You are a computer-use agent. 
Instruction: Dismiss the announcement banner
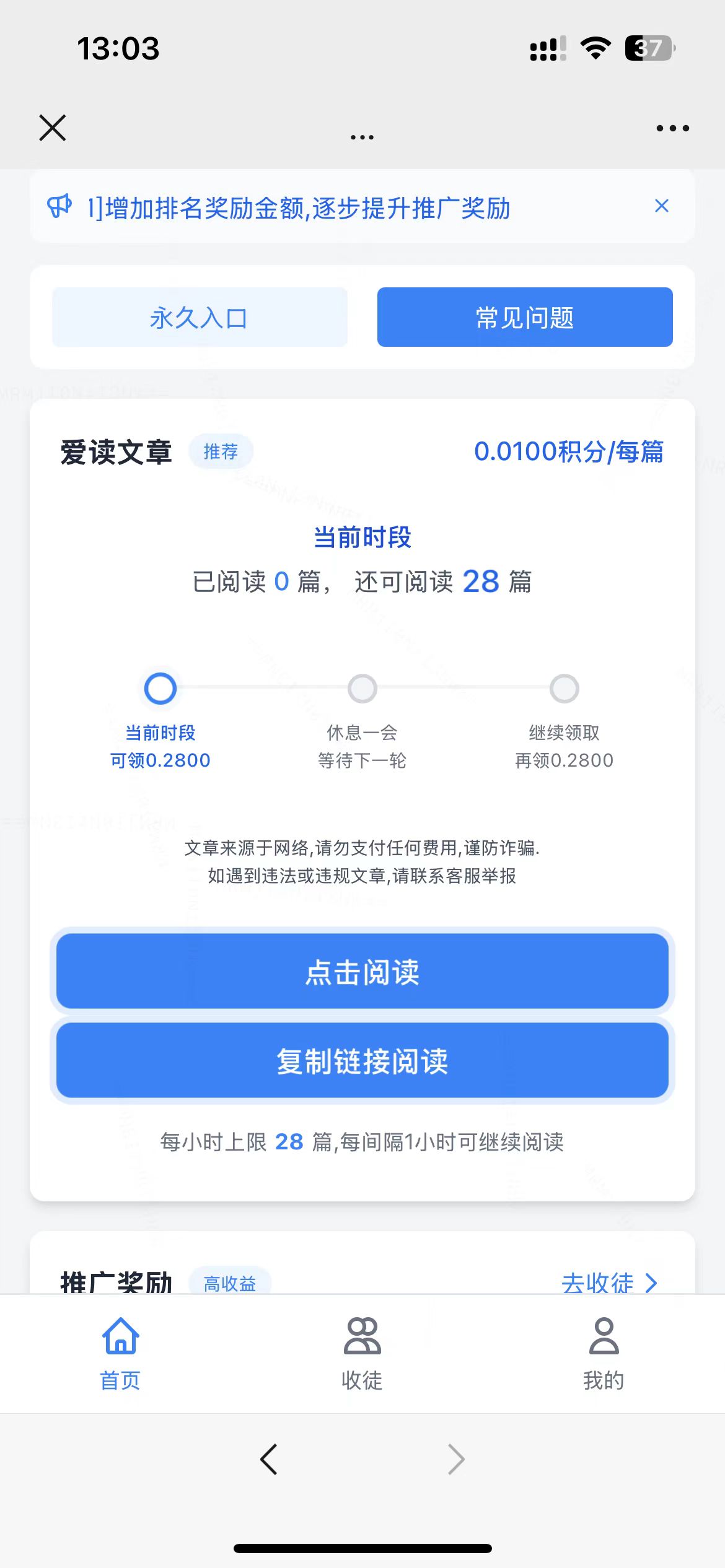coord(662,206)
